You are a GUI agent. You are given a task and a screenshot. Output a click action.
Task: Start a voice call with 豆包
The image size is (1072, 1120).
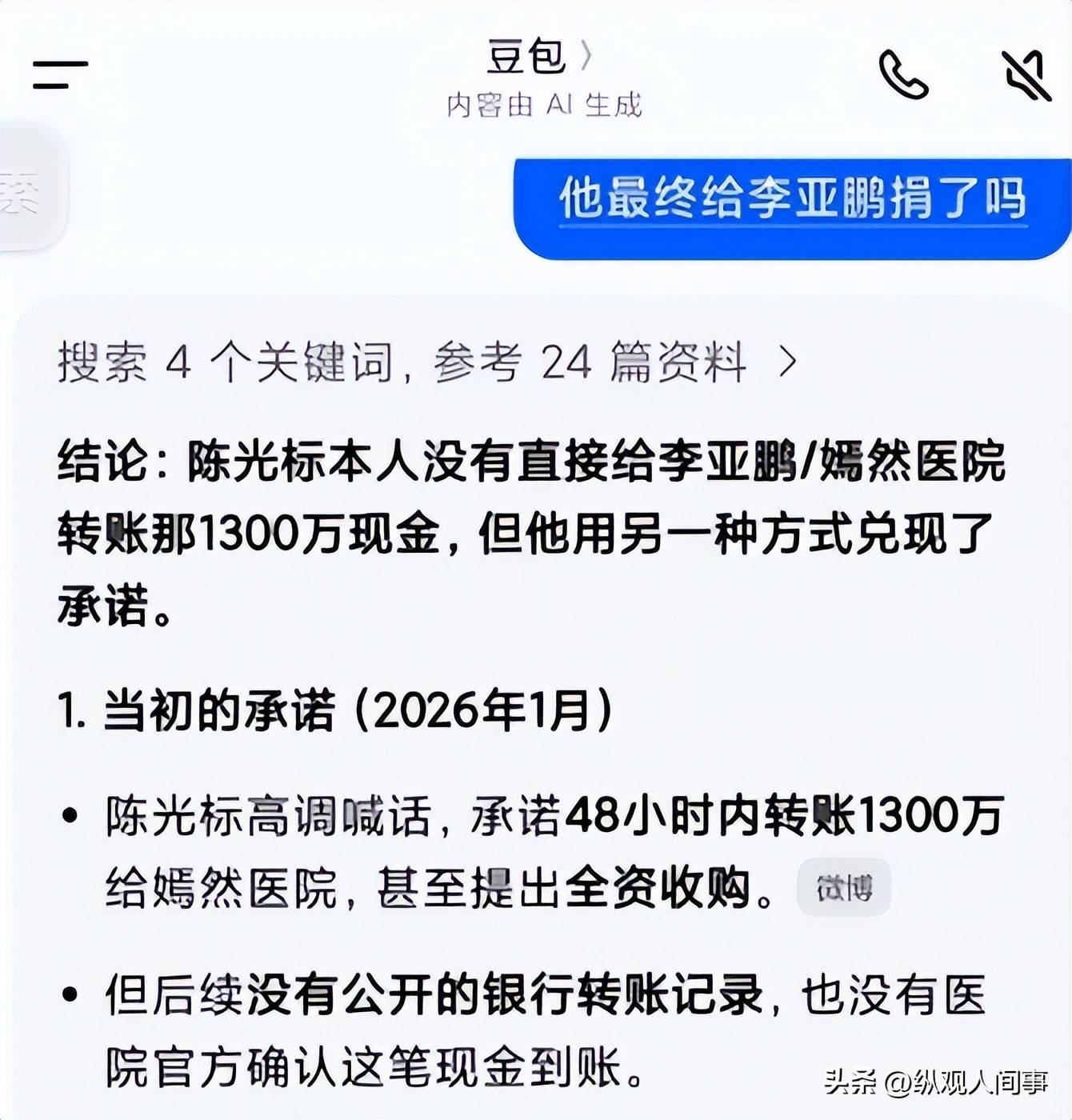click(x=903, y=74)
